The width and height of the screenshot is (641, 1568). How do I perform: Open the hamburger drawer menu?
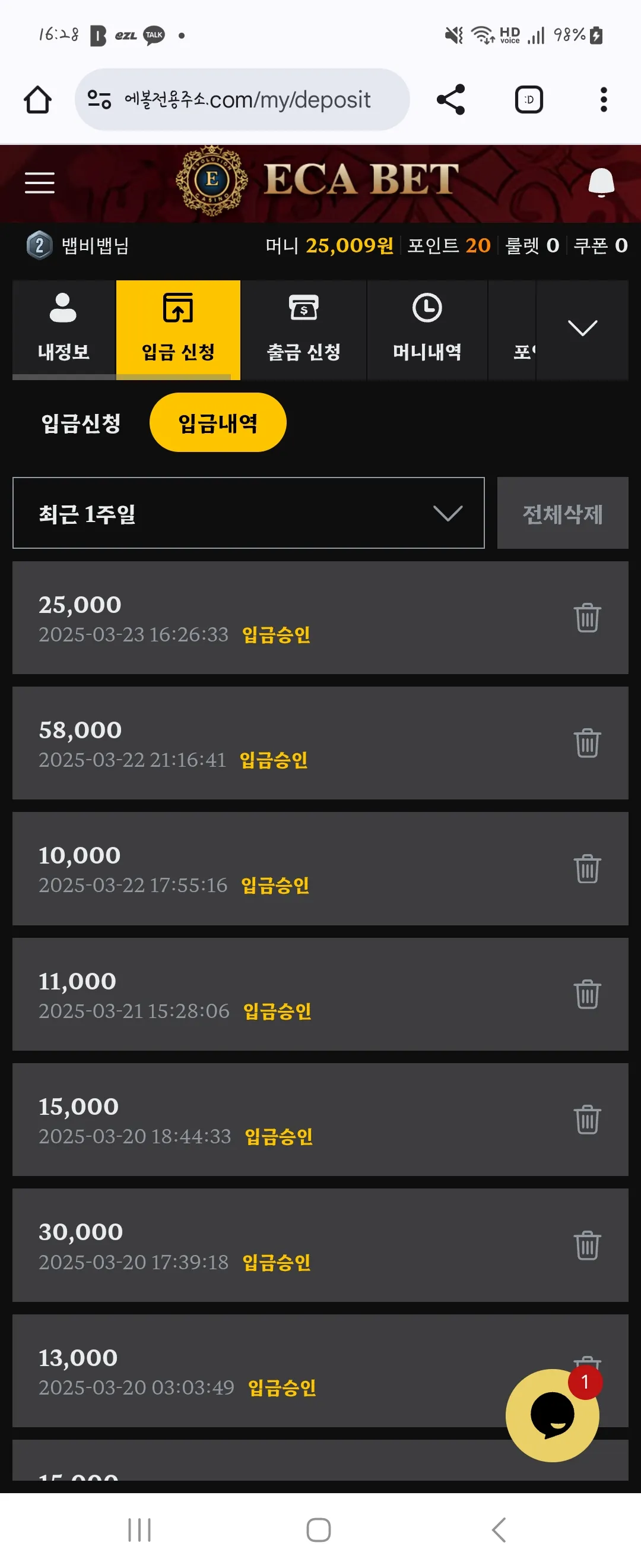(x=40, y=182)
